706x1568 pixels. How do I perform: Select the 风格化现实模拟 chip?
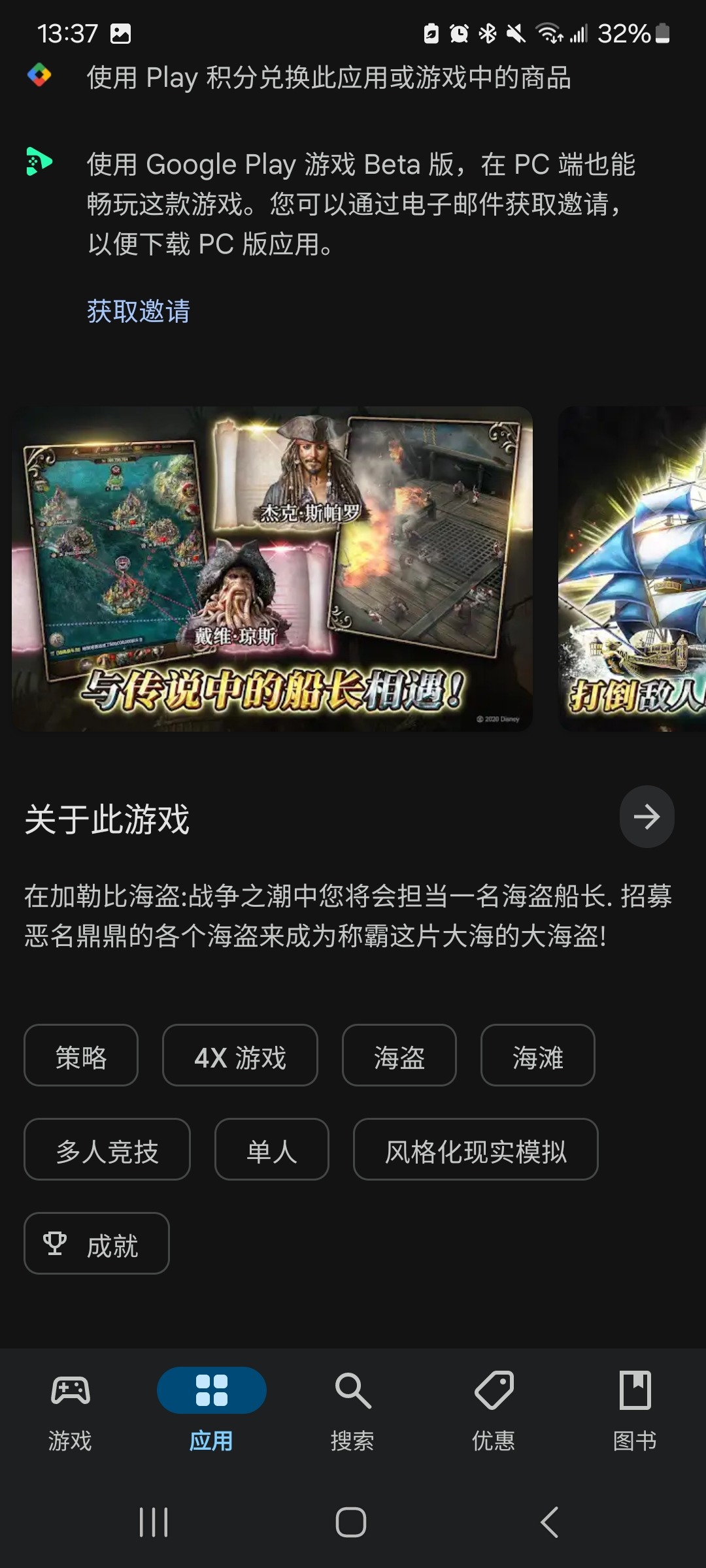coord(475,1149)
